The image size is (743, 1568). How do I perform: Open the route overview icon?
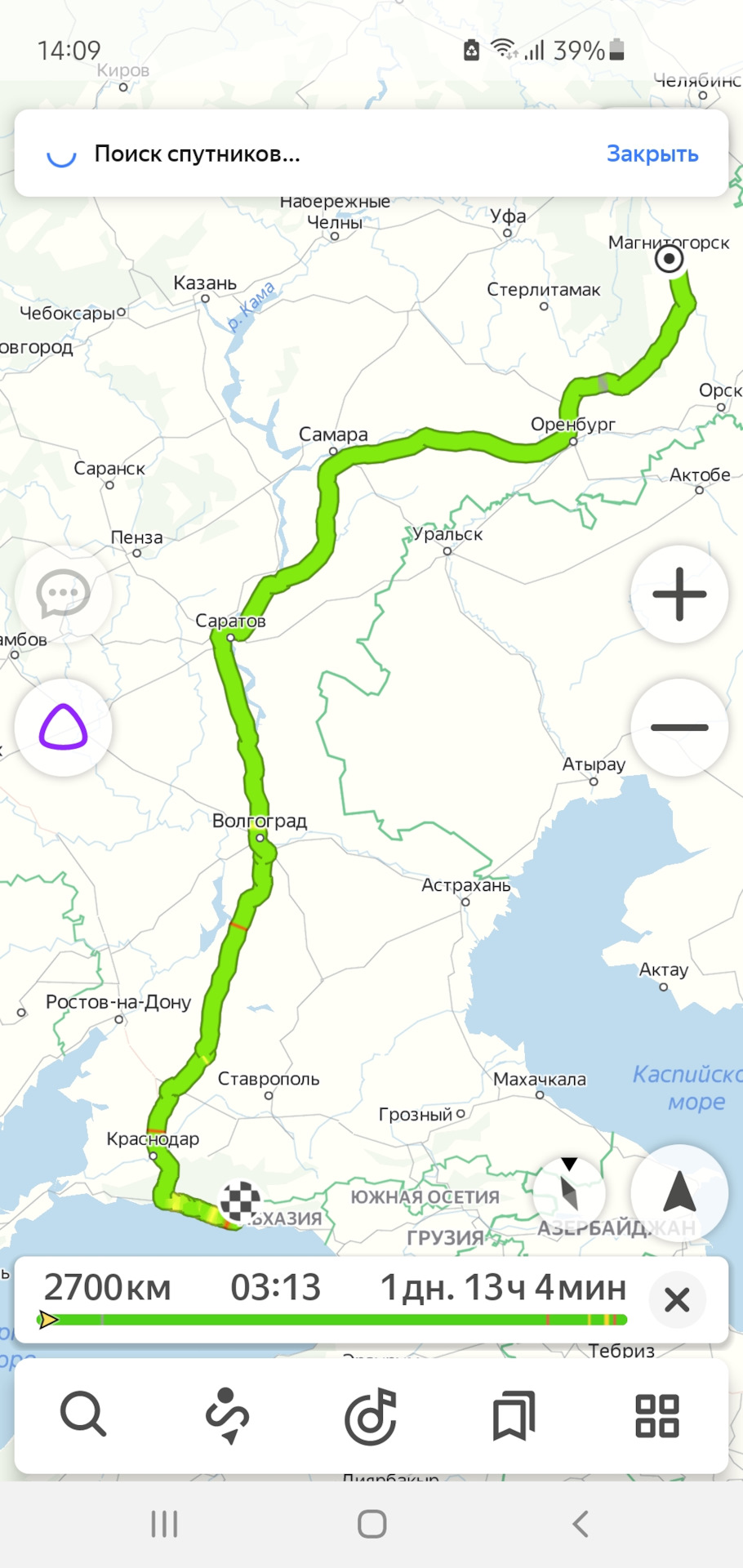click(227, 1414)
